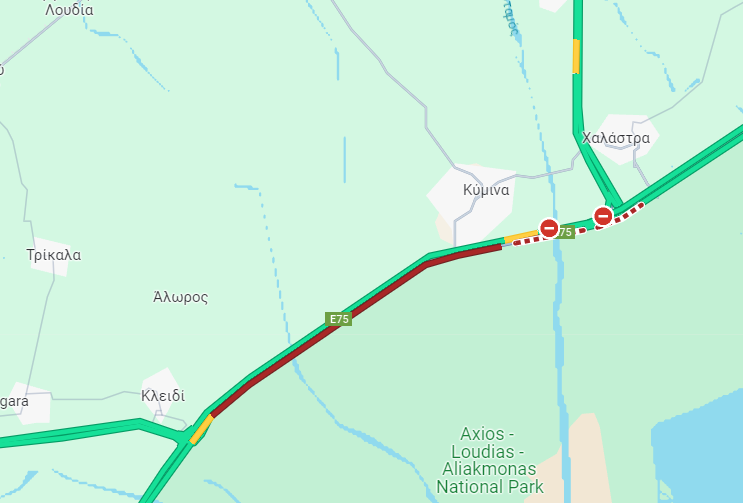Tap the road closure icon beside the E75 badge
The height and width of the screenshot is (503, 743).
[549, 228]
